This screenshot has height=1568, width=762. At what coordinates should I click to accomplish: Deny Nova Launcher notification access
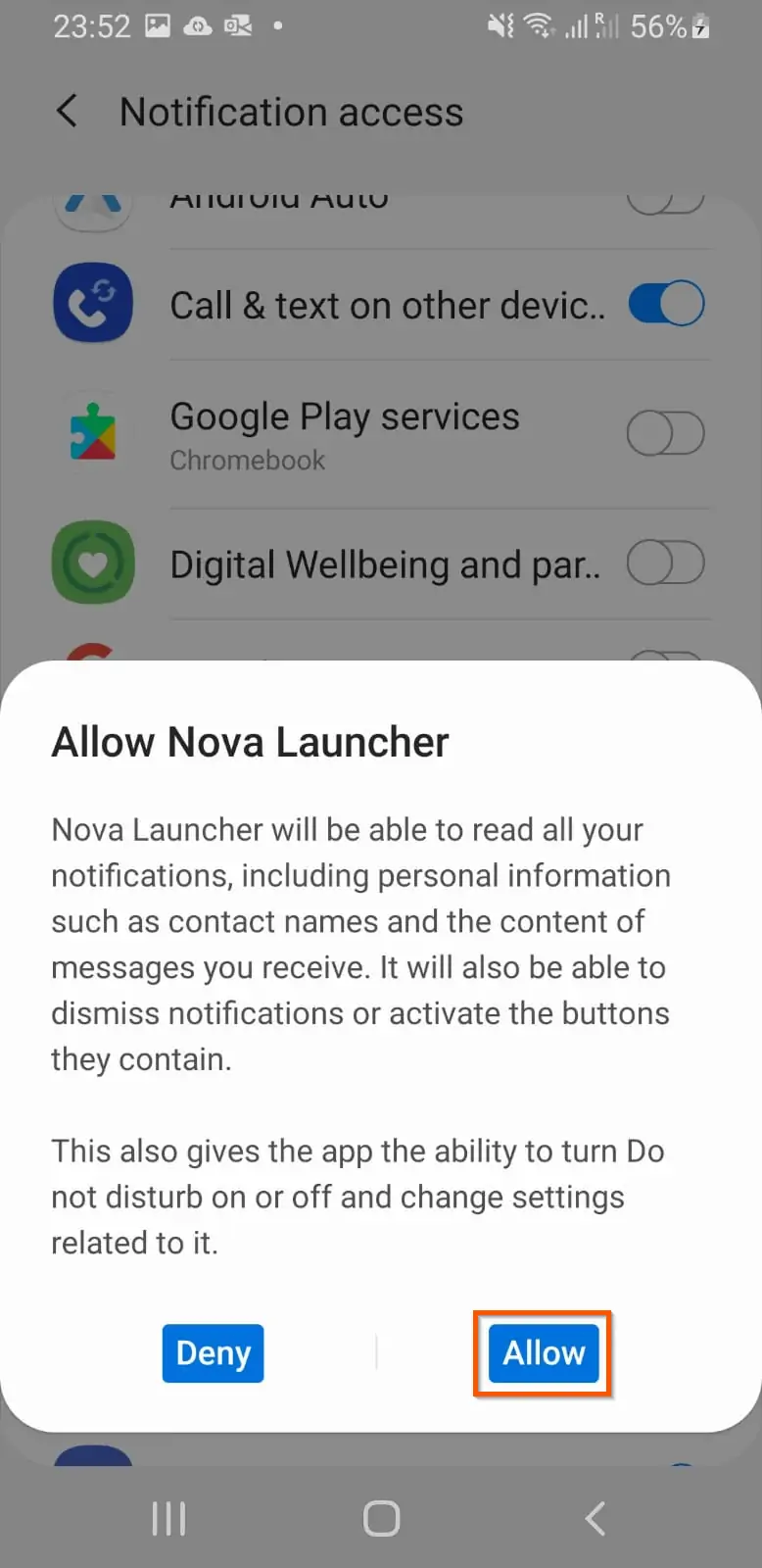tap(213, 1353)
